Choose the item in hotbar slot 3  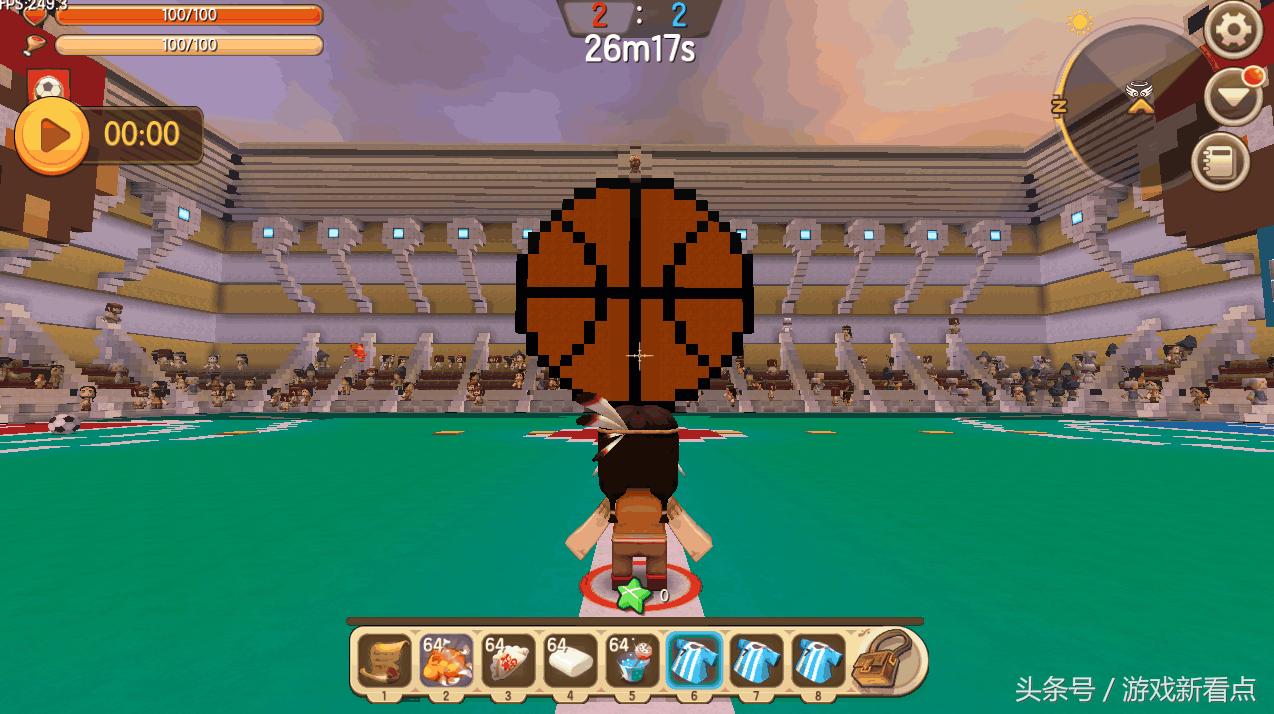tap(508, 662)
